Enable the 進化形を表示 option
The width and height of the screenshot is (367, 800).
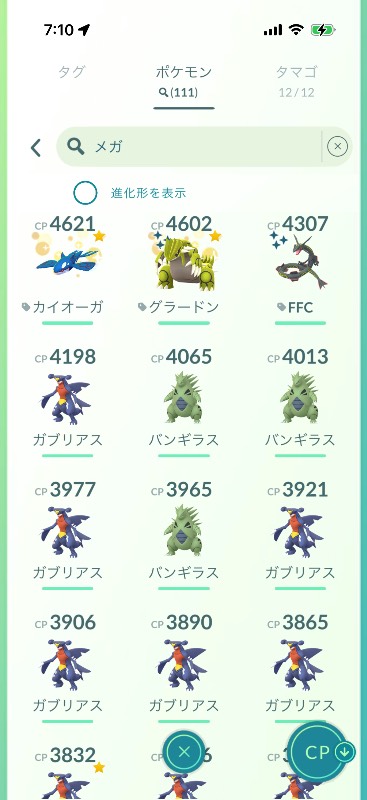[x=85, y=193]
